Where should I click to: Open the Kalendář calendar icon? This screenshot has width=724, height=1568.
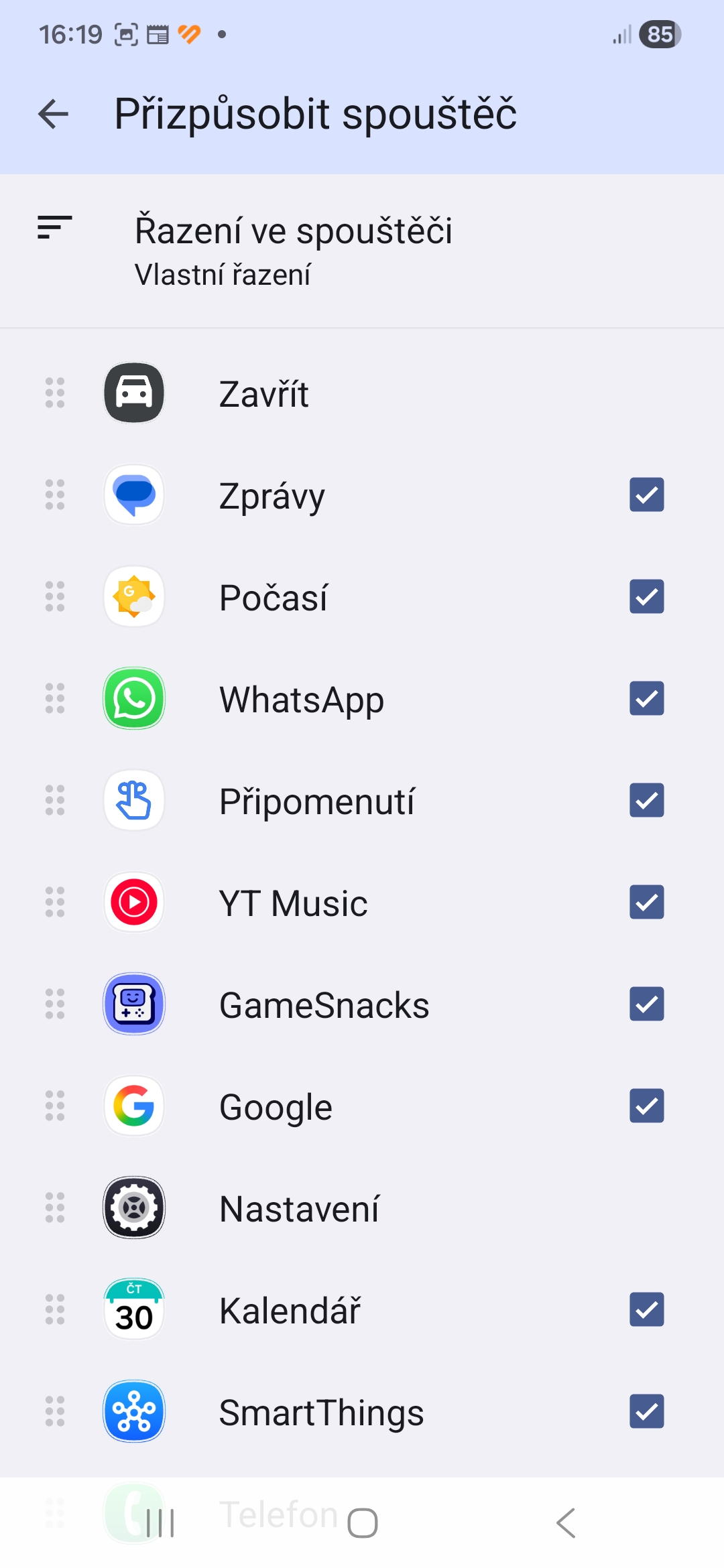tap(133, 1310)
